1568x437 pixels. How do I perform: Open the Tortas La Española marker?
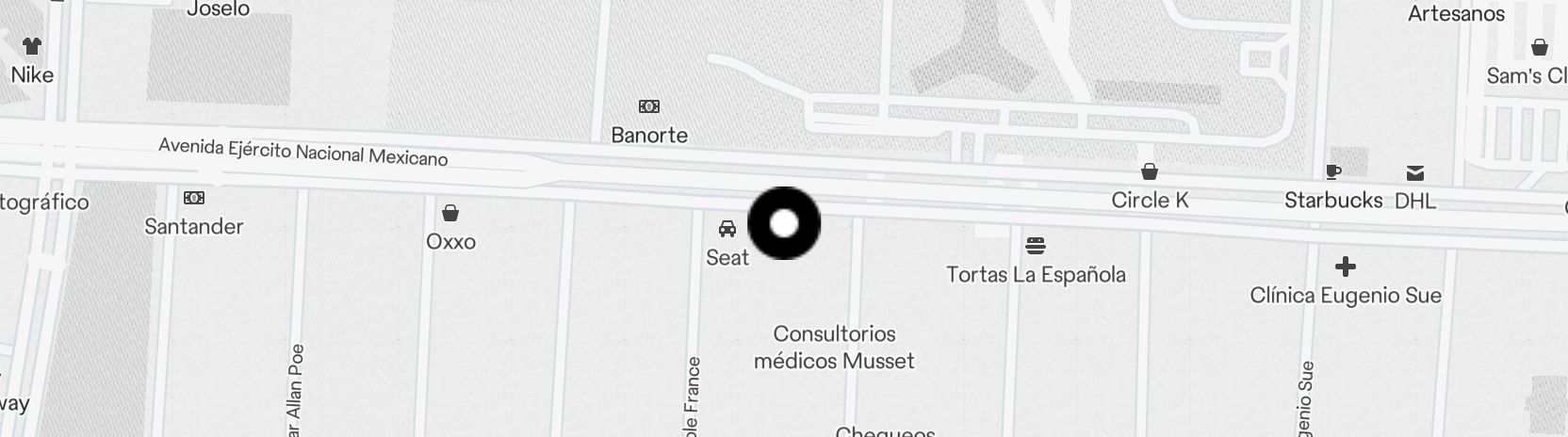coord(1036,247)
